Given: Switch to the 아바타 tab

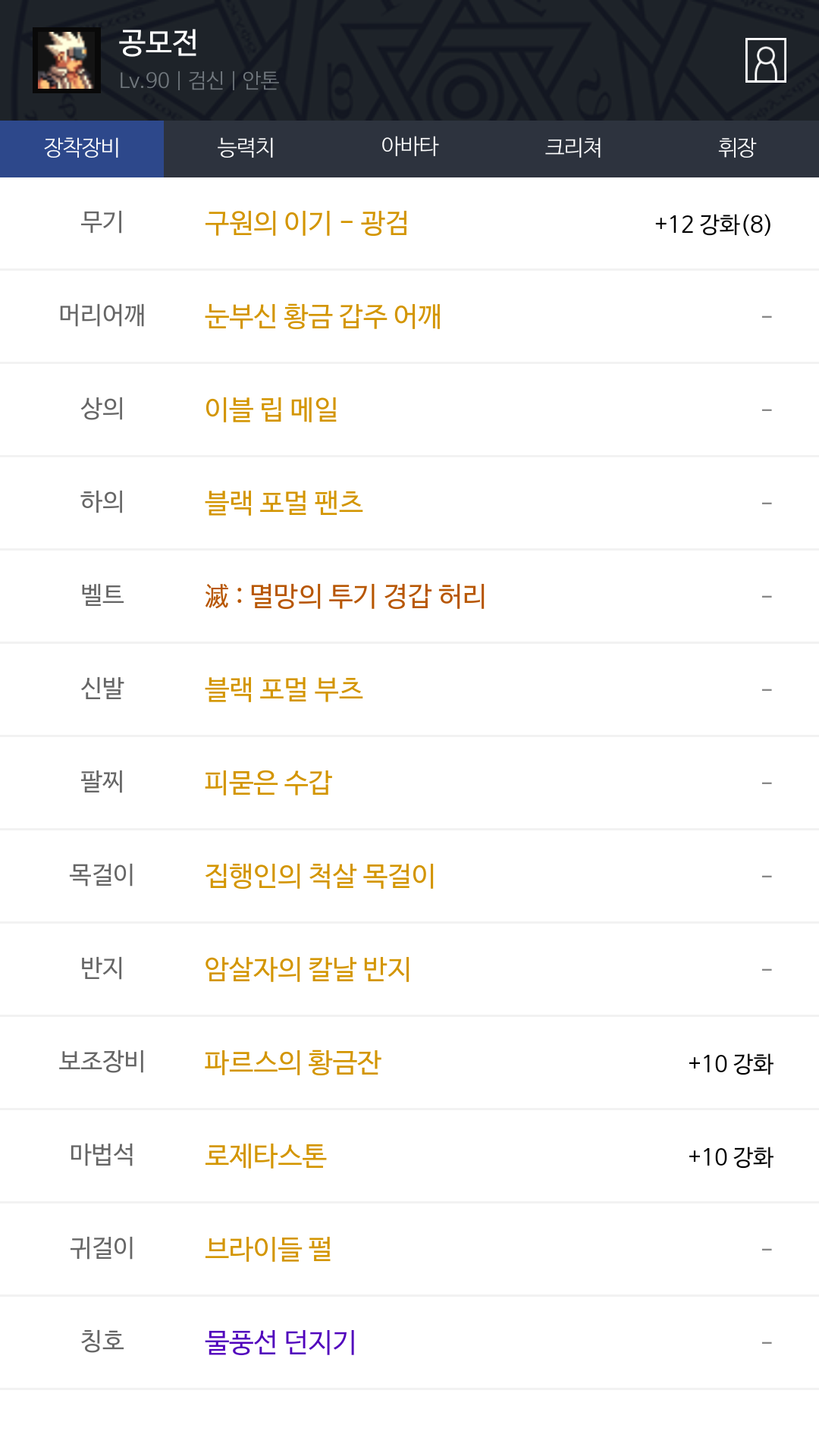Looking at the screenshot, I should [409, 149].
